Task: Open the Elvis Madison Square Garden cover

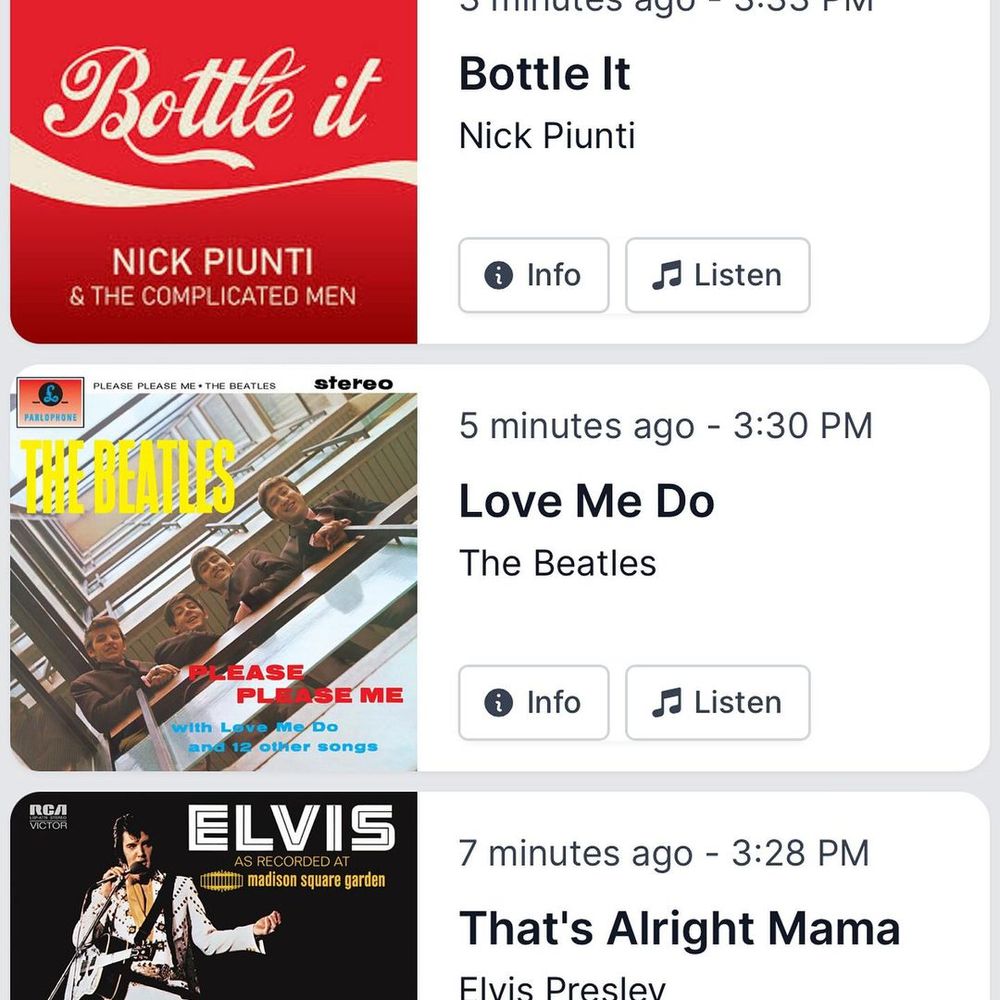Action: pos(214,897)
